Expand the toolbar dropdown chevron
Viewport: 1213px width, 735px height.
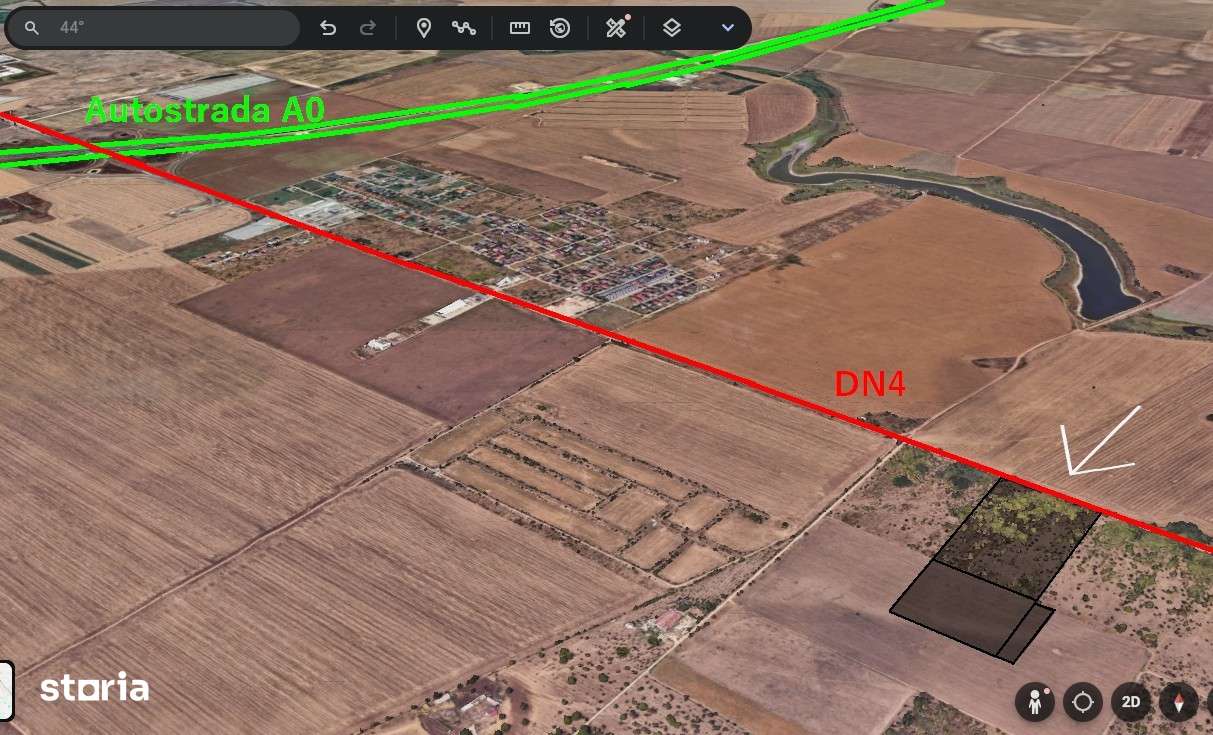coord(728,28)
